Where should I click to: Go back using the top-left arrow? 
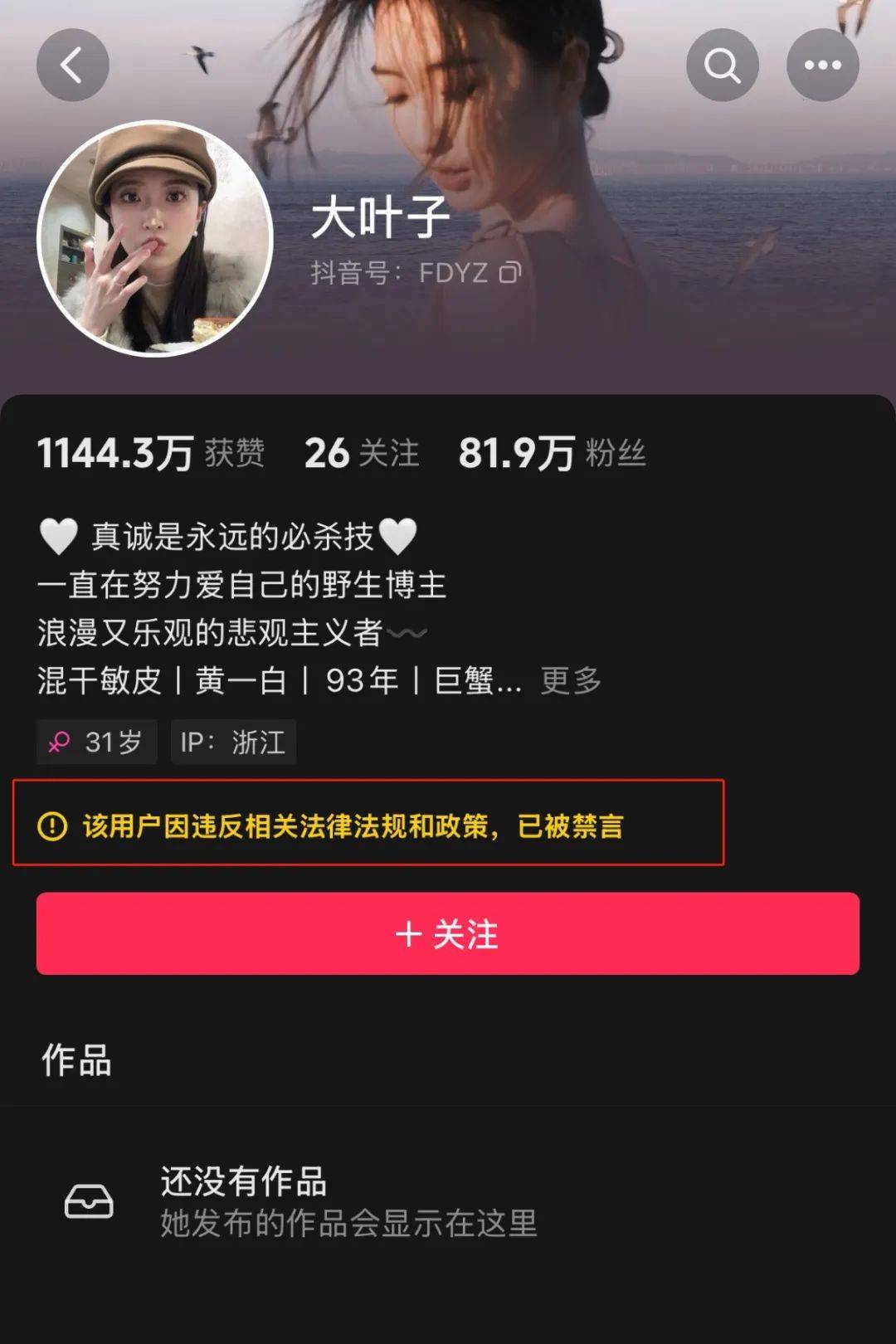pos(72,65)
